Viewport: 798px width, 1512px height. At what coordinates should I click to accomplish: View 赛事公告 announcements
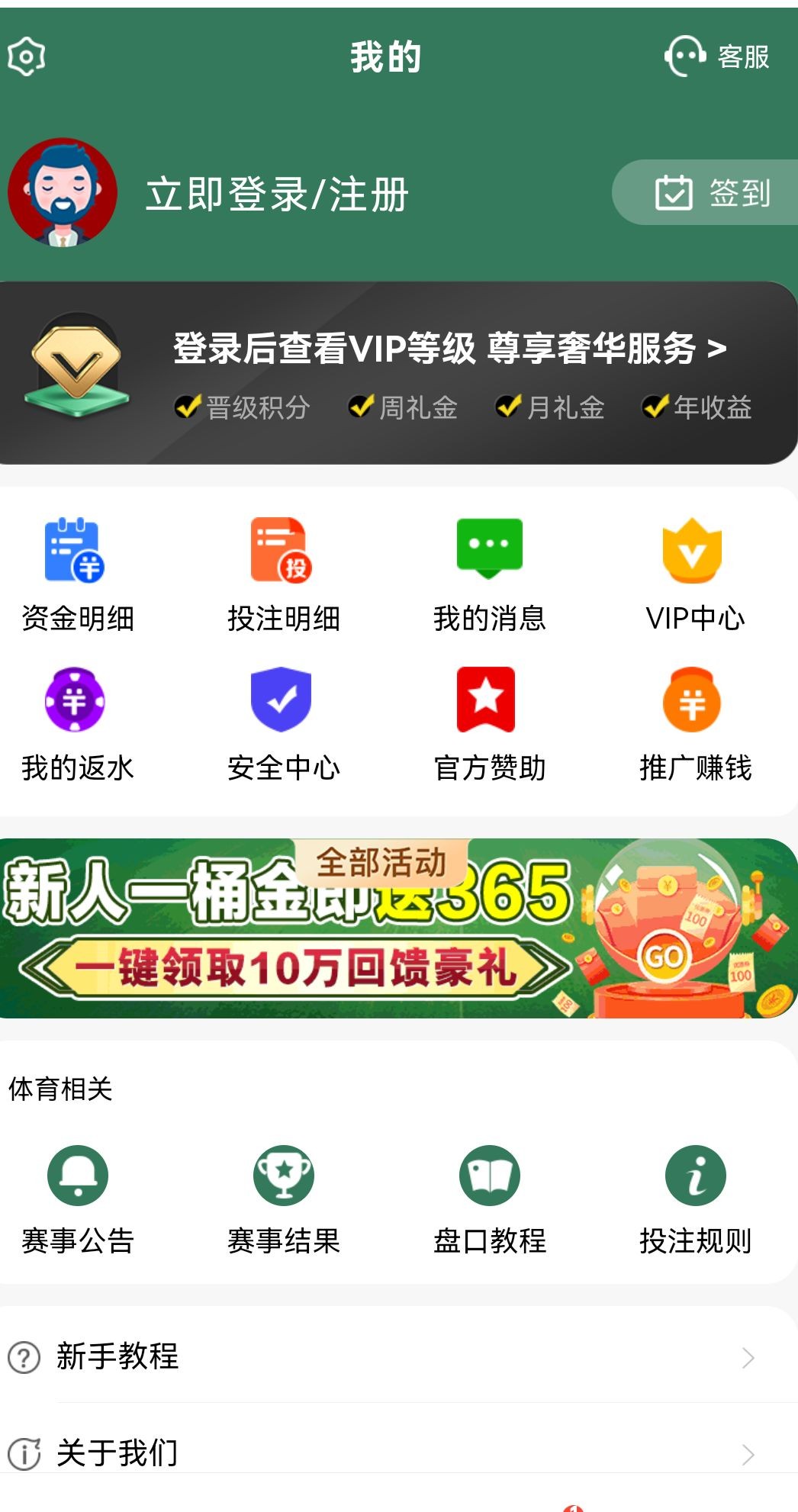point(77,1199)
